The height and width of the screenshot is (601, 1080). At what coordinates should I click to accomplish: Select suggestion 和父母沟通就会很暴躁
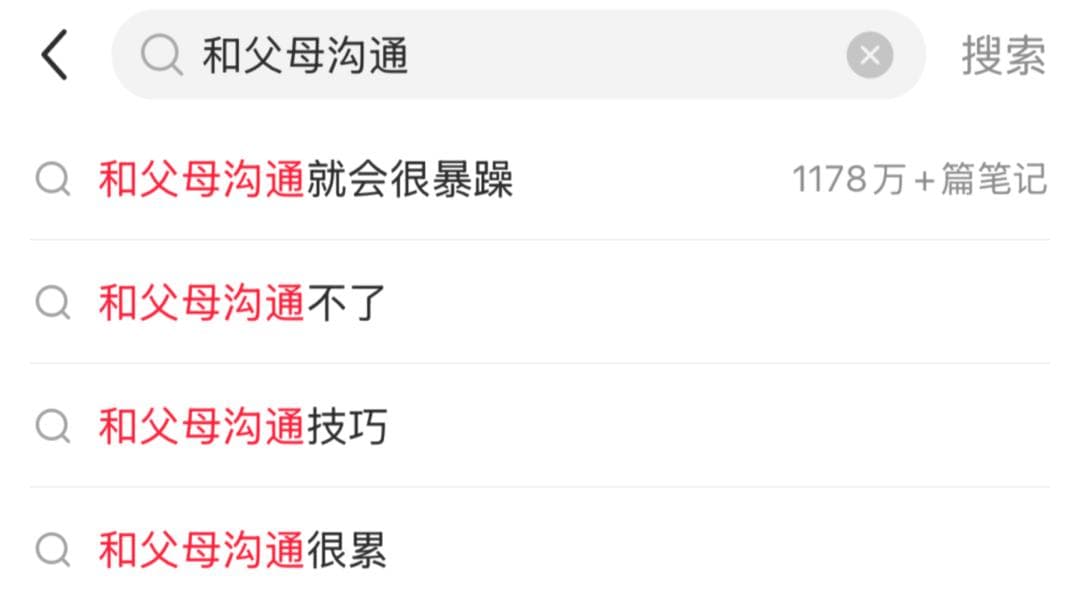click(306, 180)
